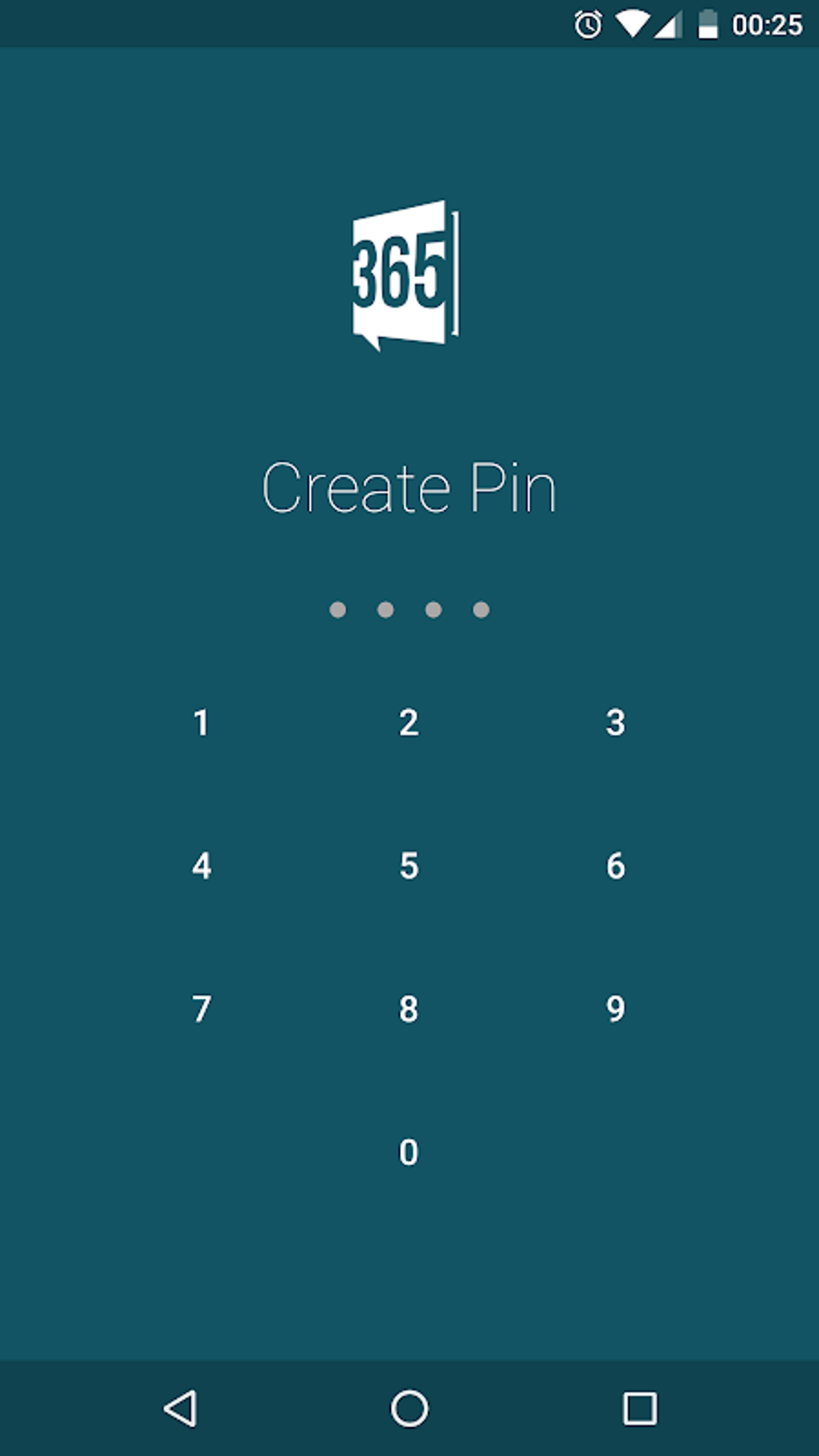
Task: Select digit 9
Action: (615, 1009)
